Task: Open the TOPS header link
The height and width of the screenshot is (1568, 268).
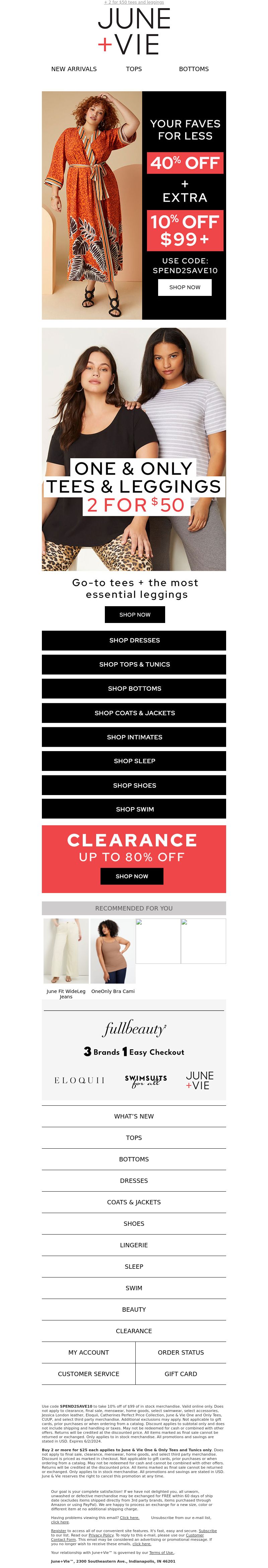Action: (x=134, y=69)
